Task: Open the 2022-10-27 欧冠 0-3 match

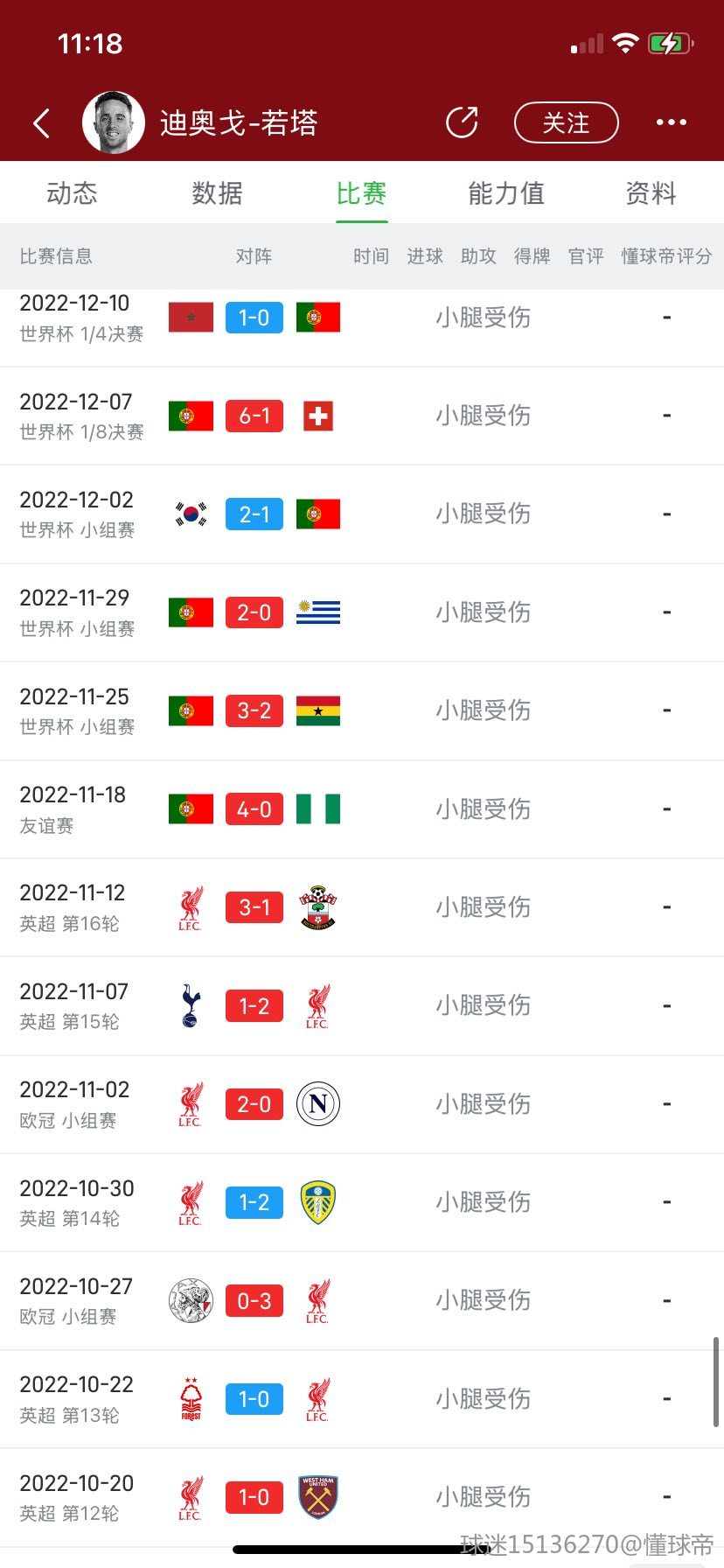Action: click(x=362, y=1301)
